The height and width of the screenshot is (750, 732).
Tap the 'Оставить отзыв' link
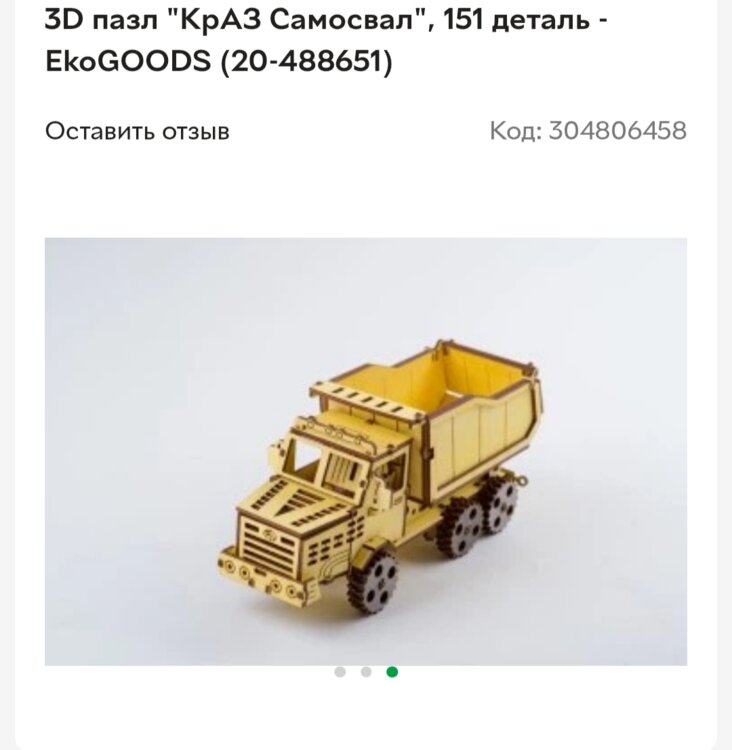click(137, 131)
